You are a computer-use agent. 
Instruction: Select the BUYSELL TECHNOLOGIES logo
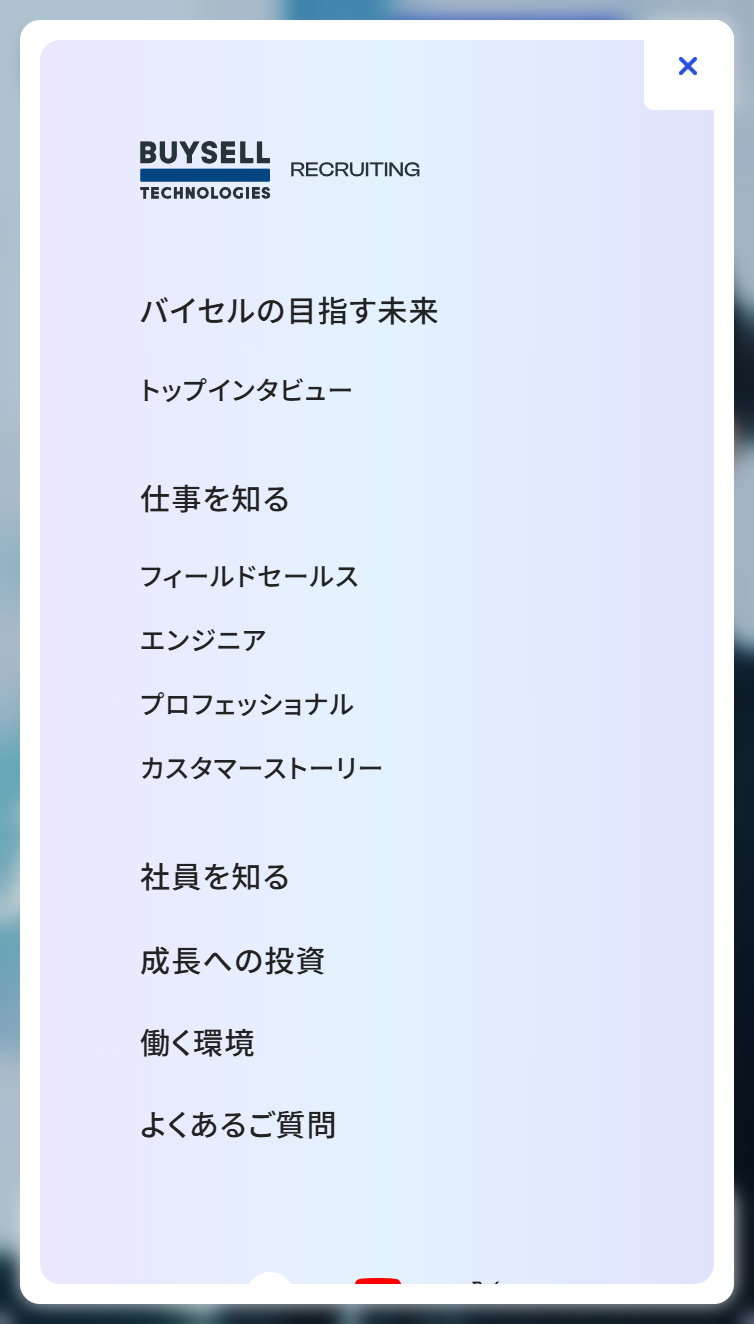point(205,169)
